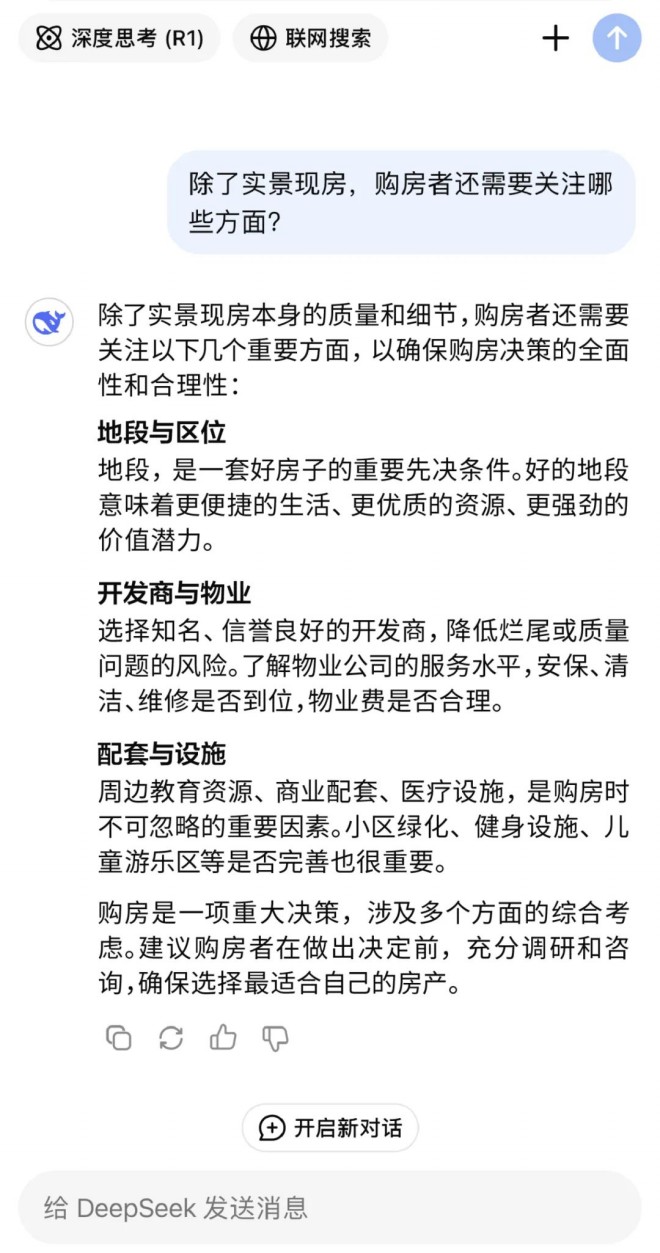Tap the blue send arrow
660x1253 pixels.
coord(617,38)
